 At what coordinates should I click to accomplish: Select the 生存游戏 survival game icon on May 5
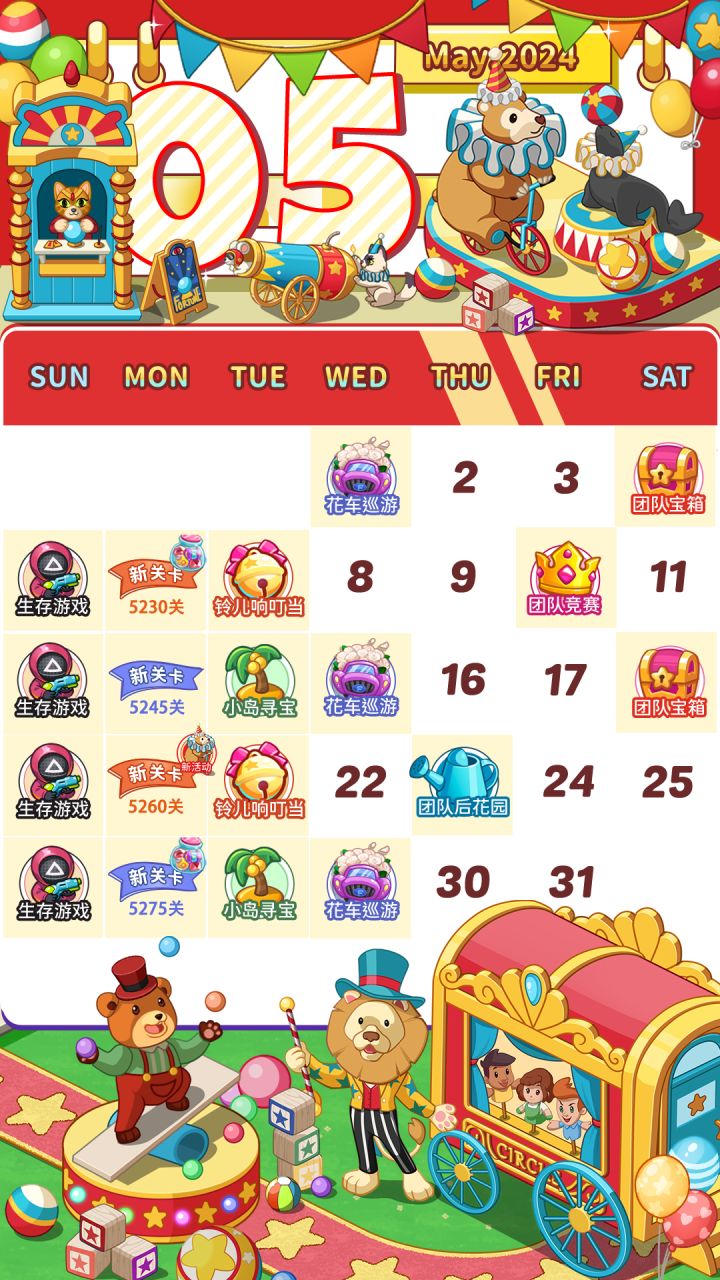54,580
